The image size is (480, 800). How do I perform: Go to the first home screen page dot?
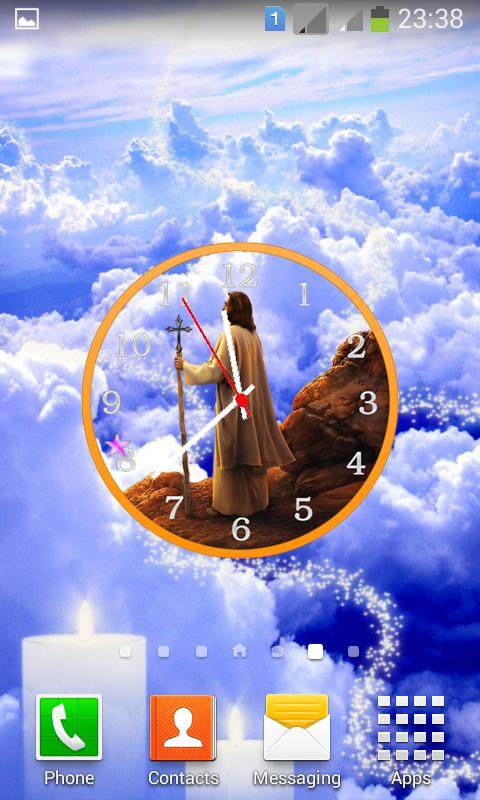click(x=125, y=652)
